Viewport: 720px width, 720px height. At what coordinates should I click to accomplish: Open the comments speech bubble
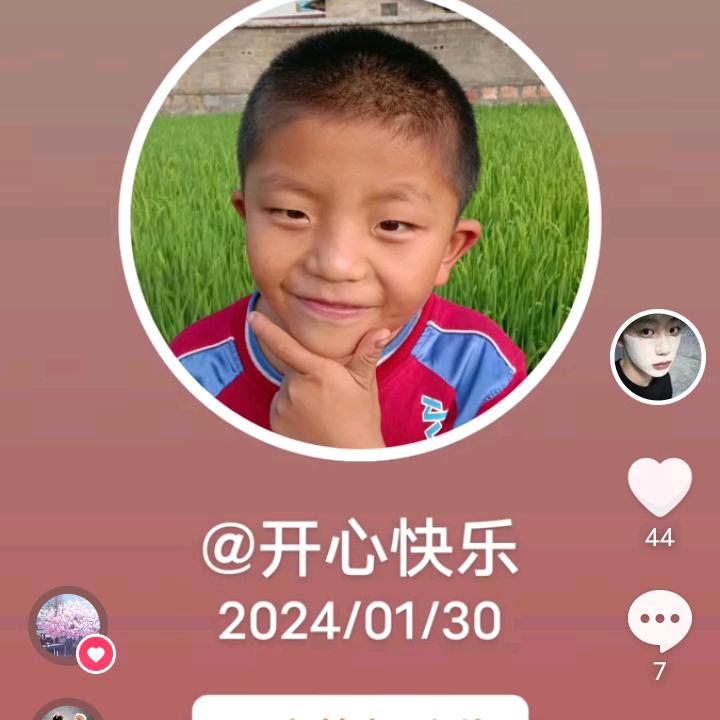(x=659, y=620)
